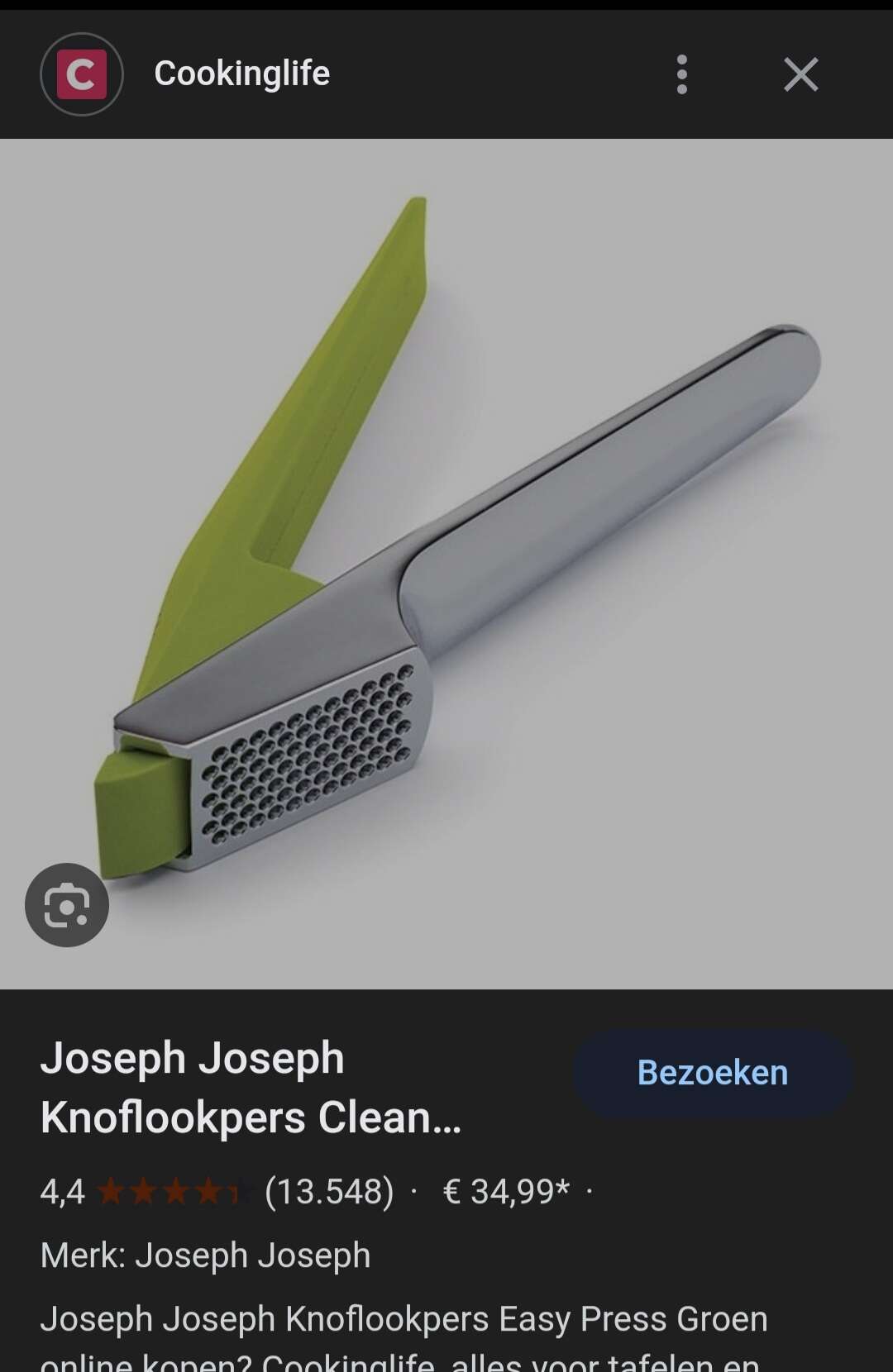This screenshot has width=893, height=1372.
Task: Open the three-dot overflow menu
Action: coord(681,74)
